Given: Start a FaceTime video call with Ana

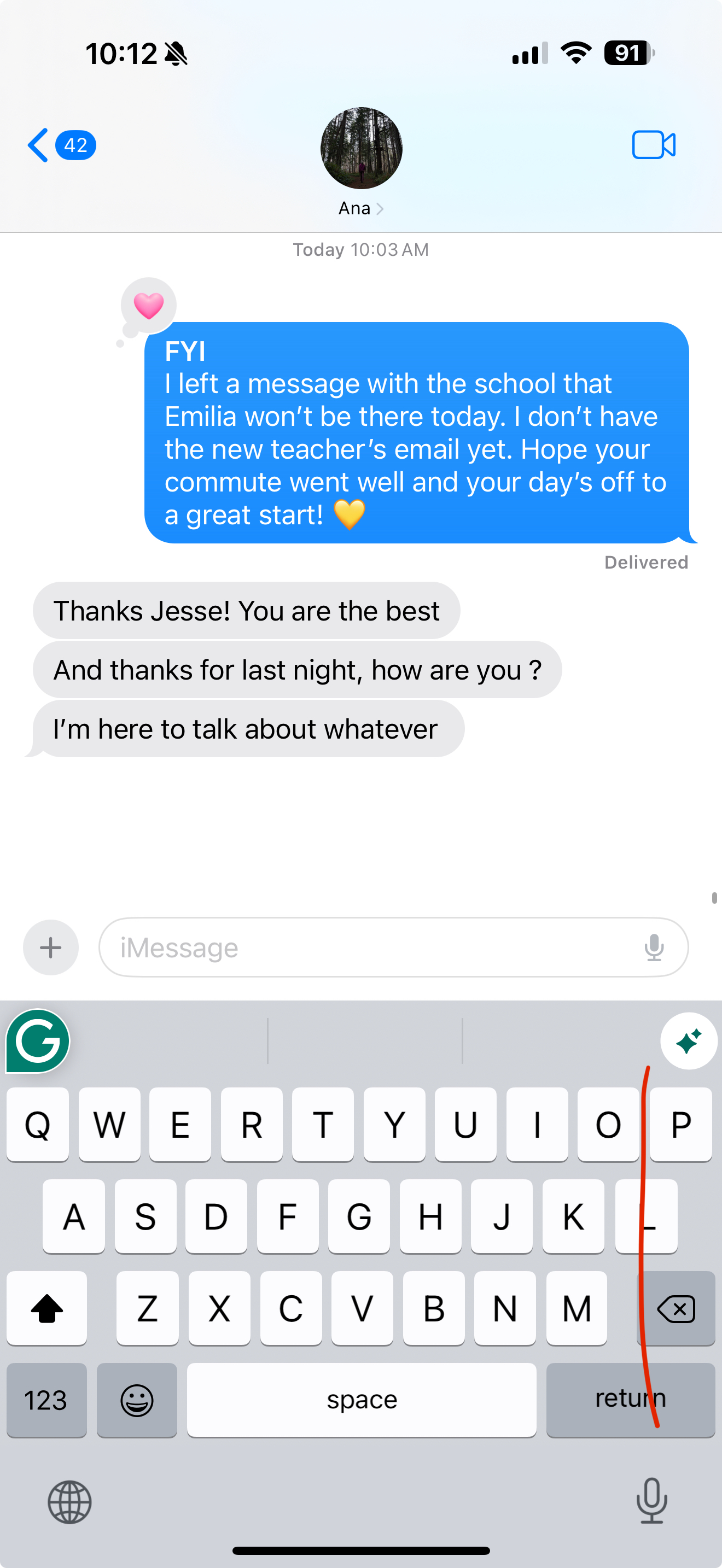Looking at the screenshot, I should [653, 145].
